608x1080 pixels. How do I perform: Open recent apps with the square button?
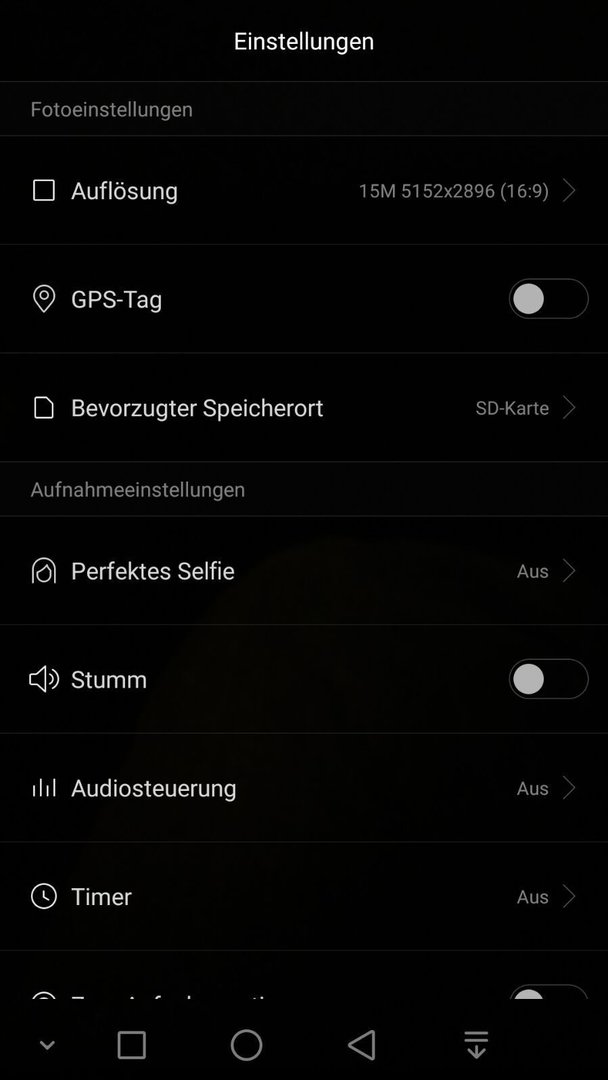132,1045
